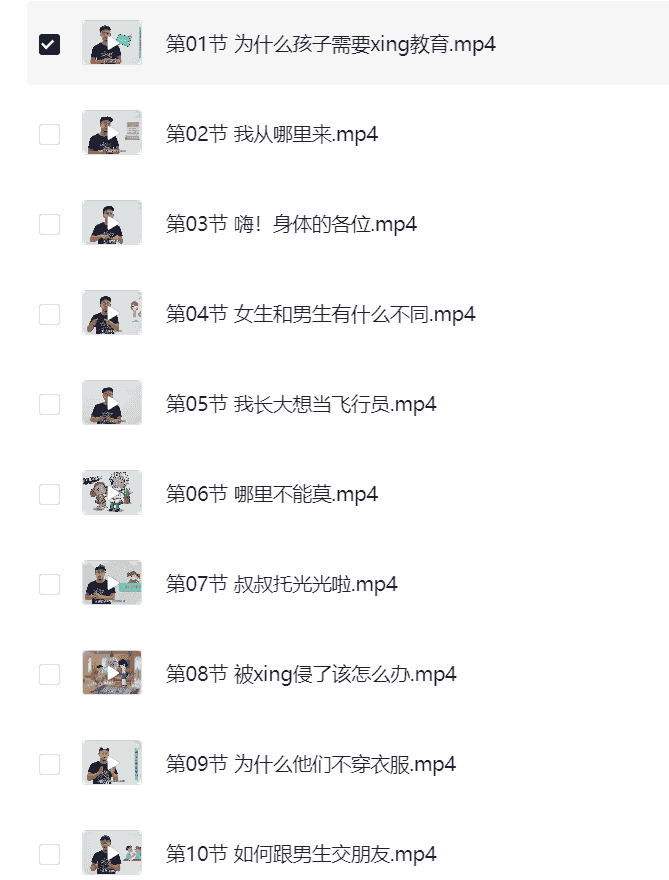This screenshot has width=669, height=880.
Task: Open the file 第02节 我从哪里来.mp4
Action: (x=271, y=134)
